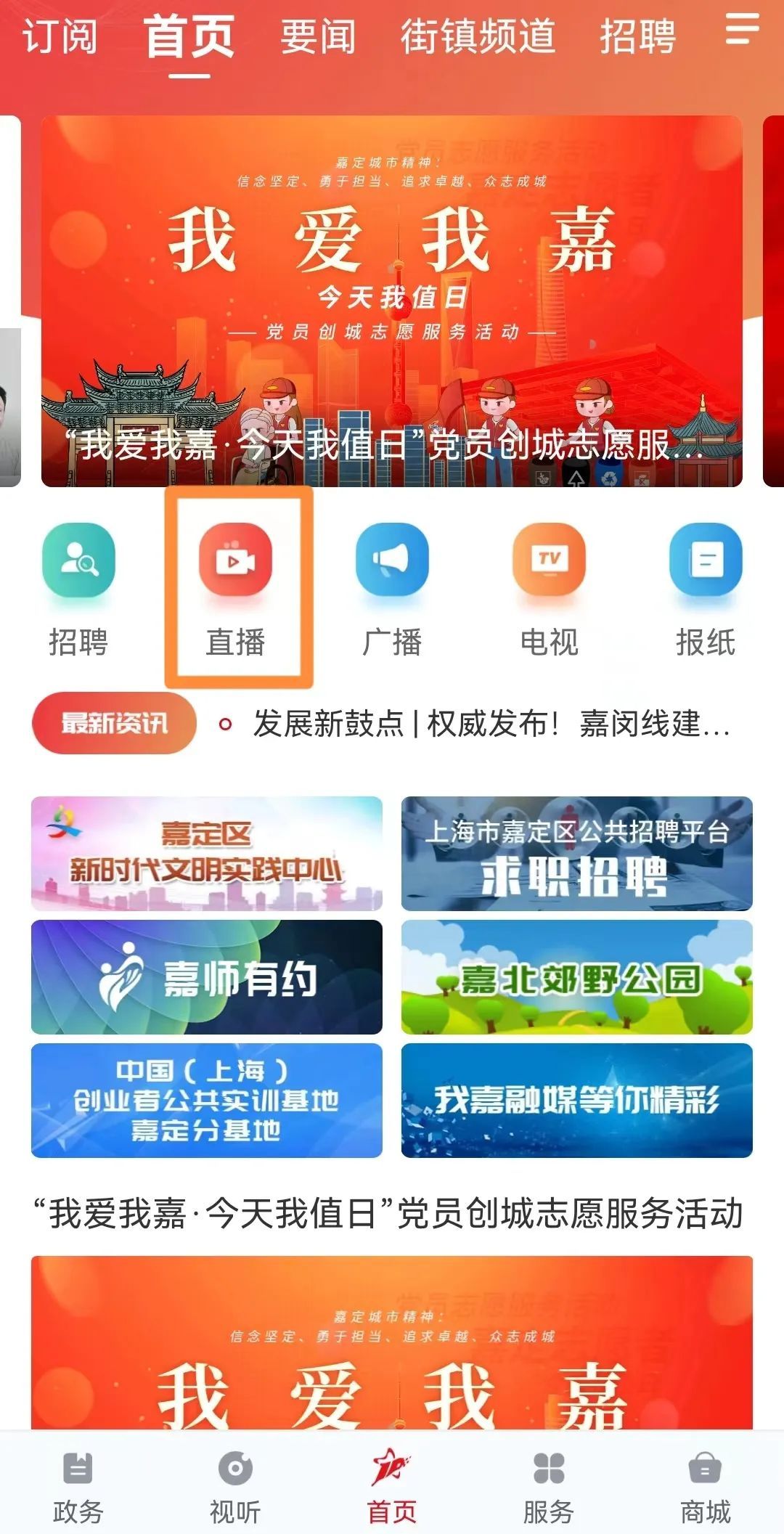This screenshot has height=1534, width=784.
Task: Select the 招聘 tab in top bar
Action: pos(637,36)
